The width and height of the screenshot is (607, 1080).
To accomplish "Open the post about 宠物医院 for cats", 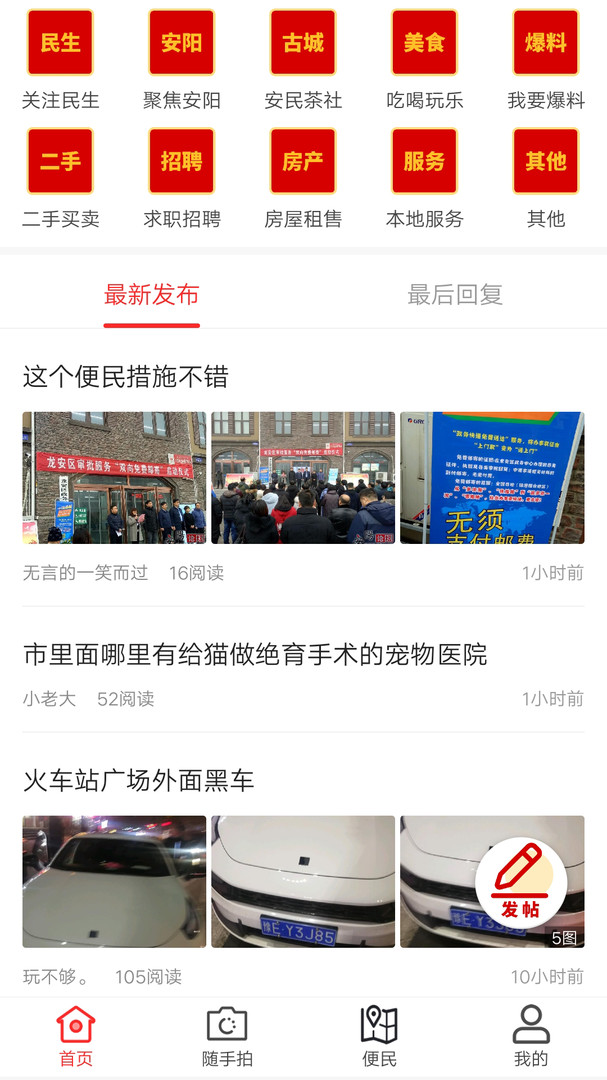I will click(255, 655).
